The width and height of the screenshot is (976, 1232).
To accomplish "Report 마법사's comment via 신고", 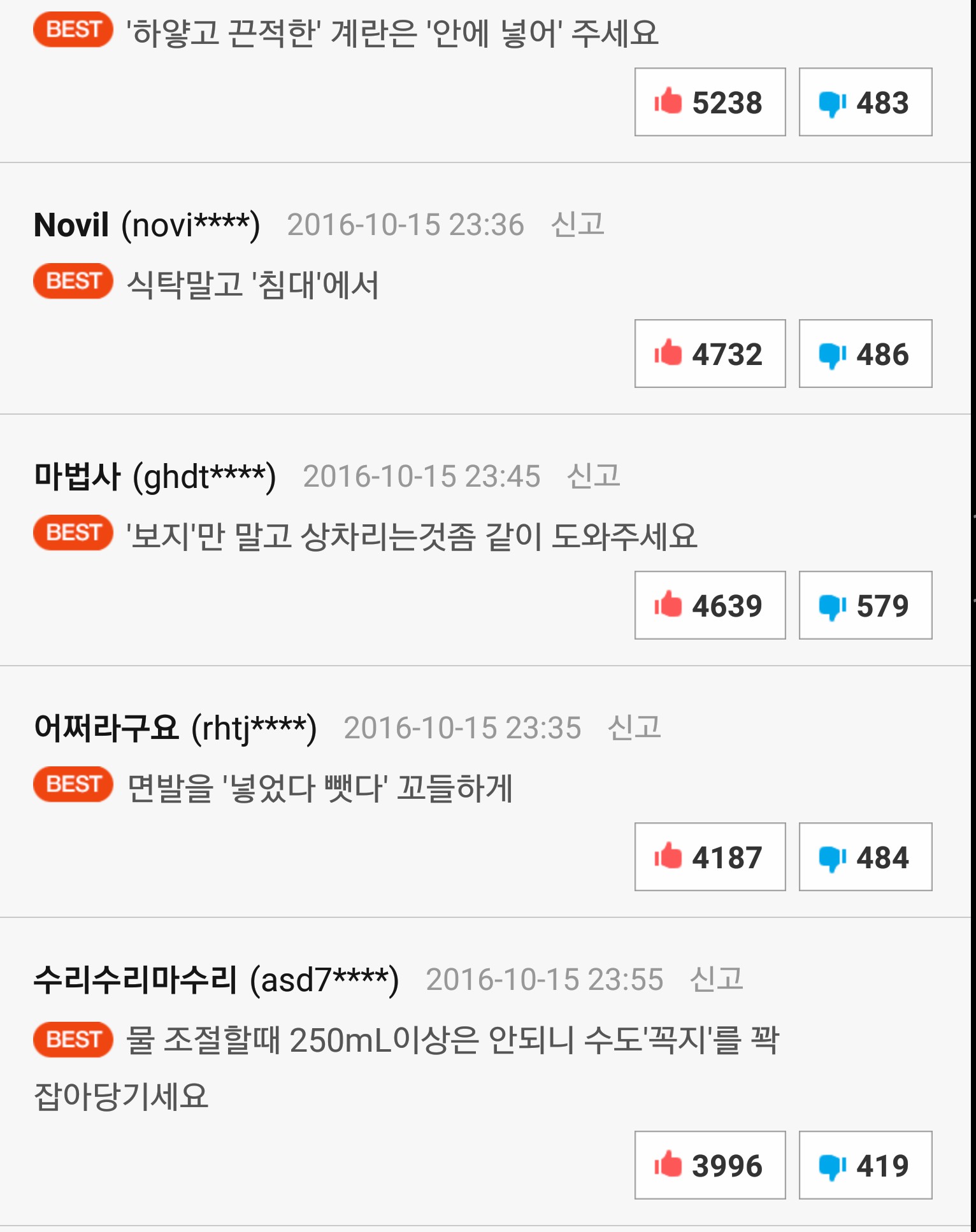I will [x=593, y=476].
